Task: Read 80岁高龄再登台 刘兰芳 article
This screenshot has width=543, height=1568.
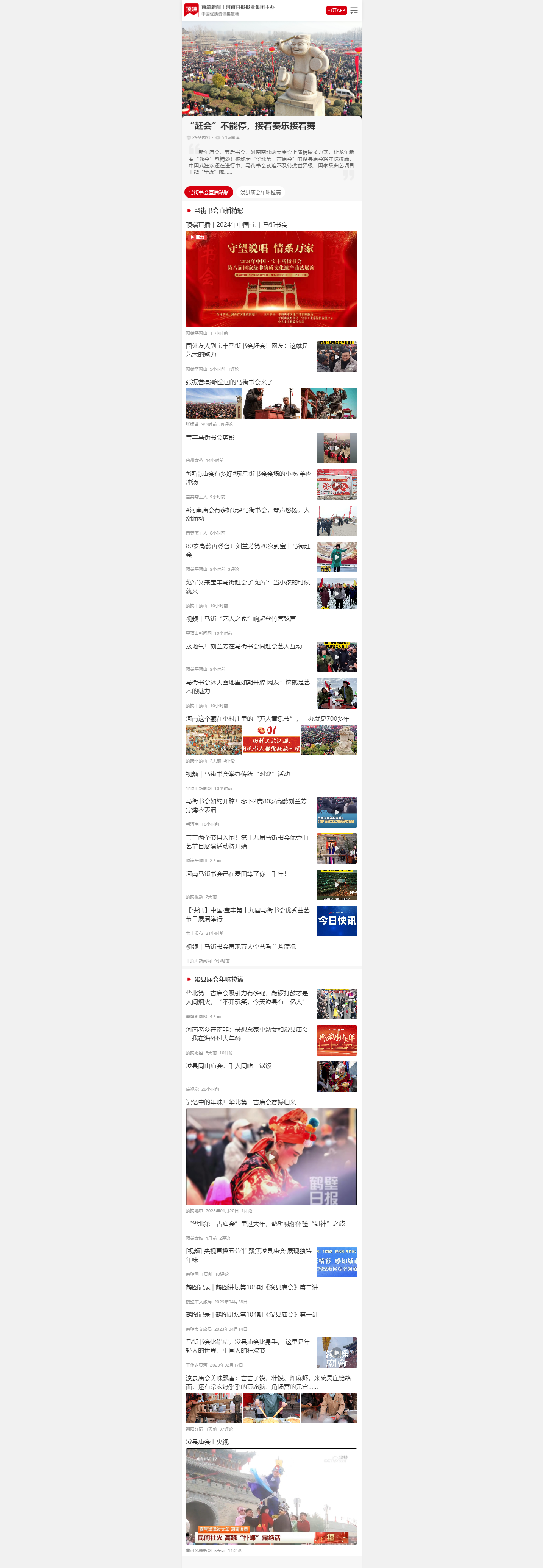Action: pyautogui.click(x=248, y=550)
